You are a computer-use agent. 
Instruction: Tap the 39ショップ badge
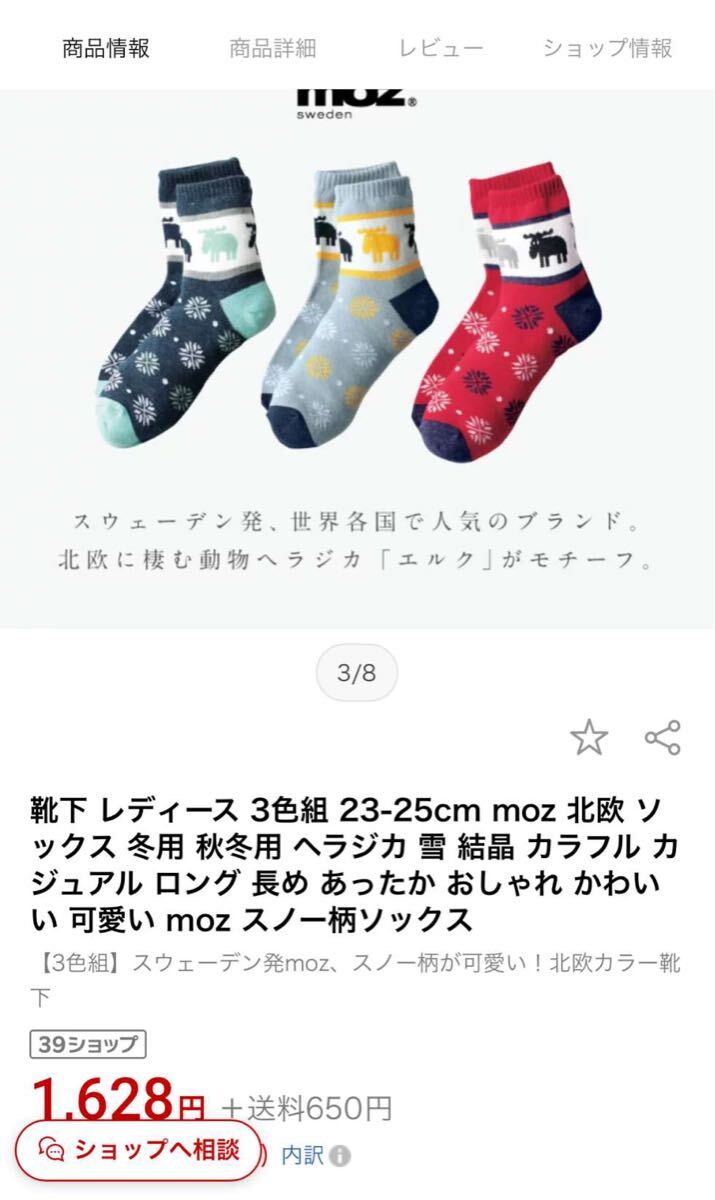pos(88,1045)
